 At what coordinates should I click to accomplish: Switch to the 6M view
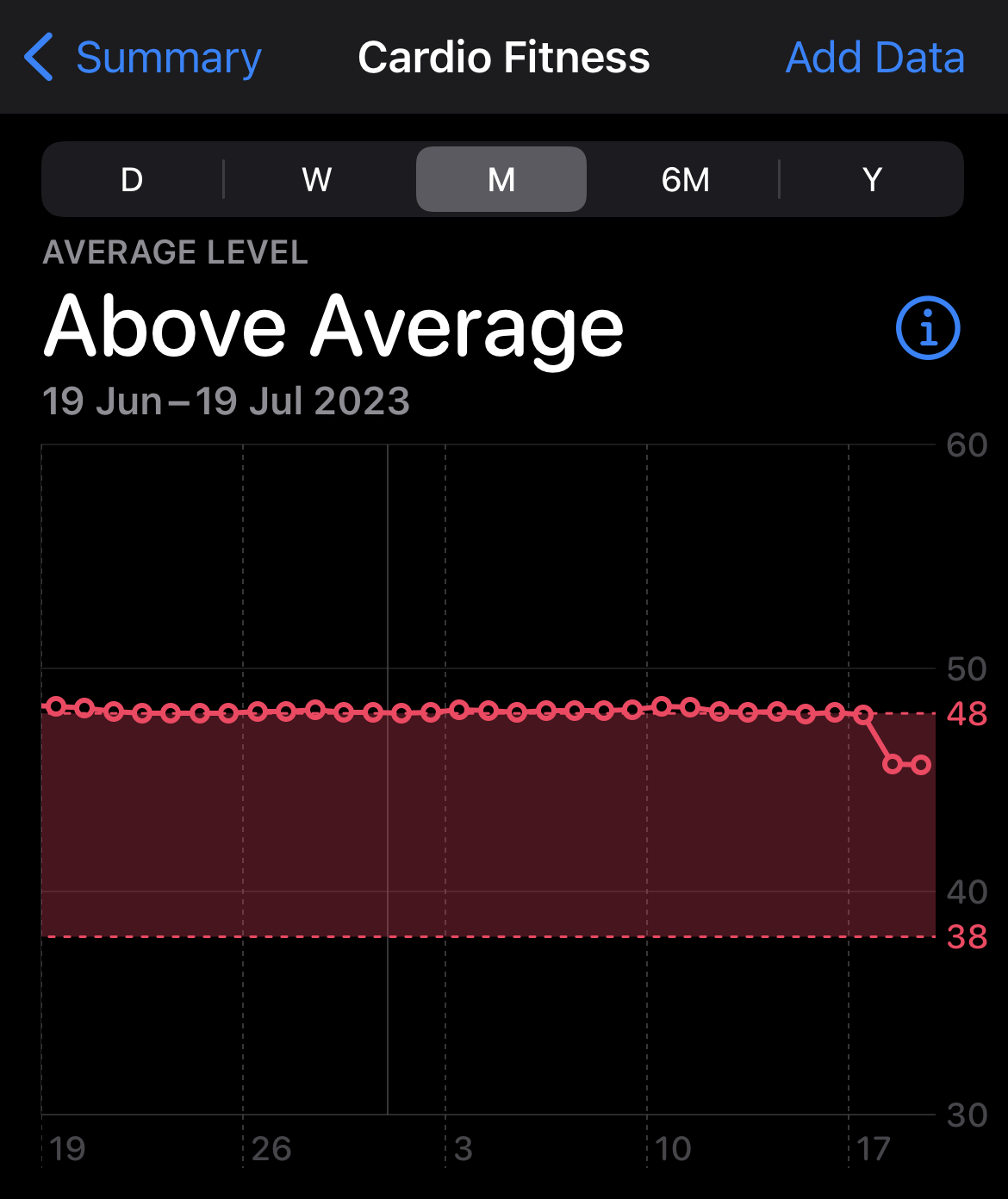(x=686, y=180)
